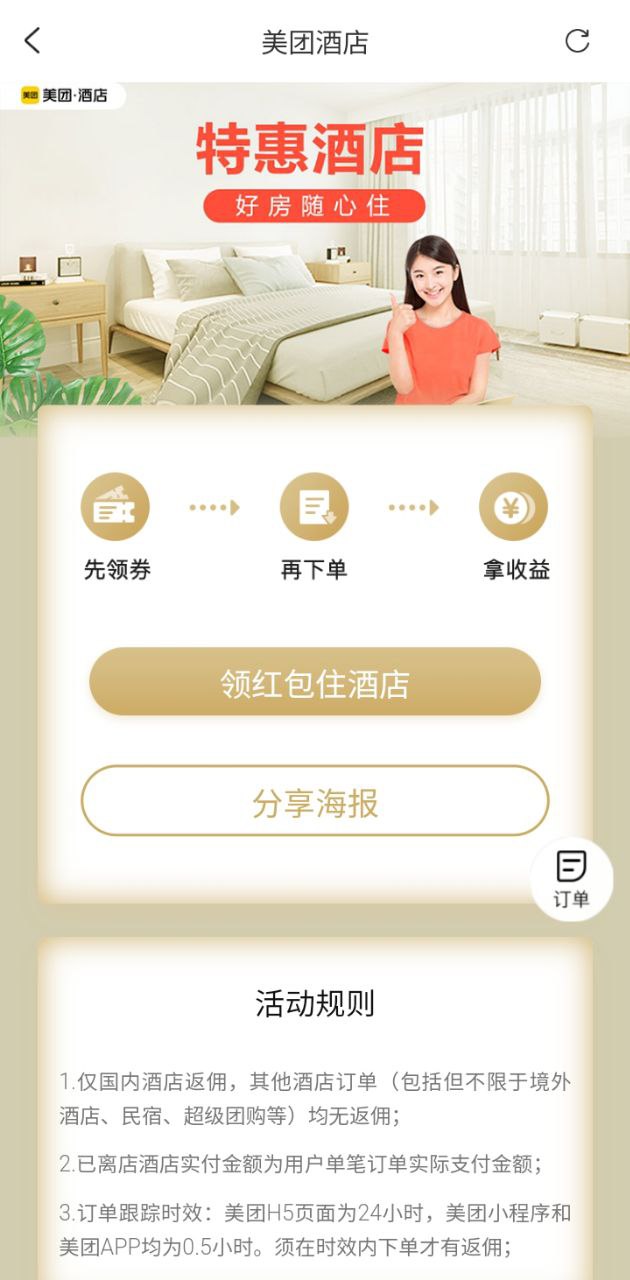This screenshot has width=630, height=1280.
Task: Open the floating 订单 button
Action: click(x=571, y=879)
